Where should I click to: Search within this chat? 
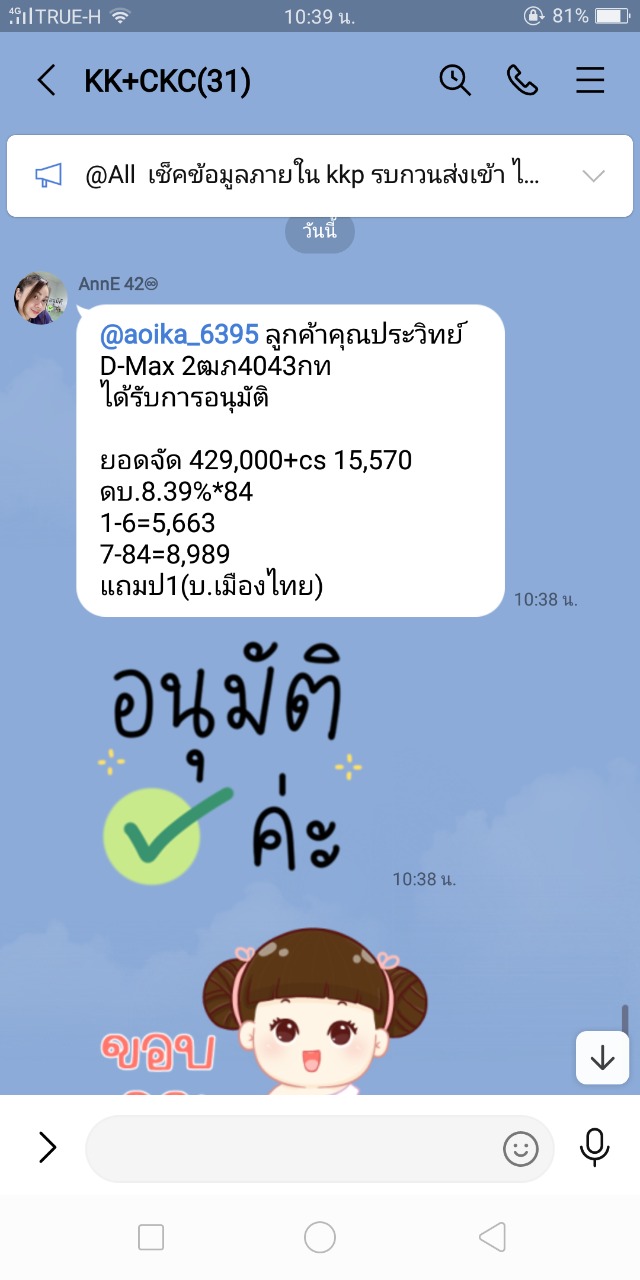click(x=455, y=81)
